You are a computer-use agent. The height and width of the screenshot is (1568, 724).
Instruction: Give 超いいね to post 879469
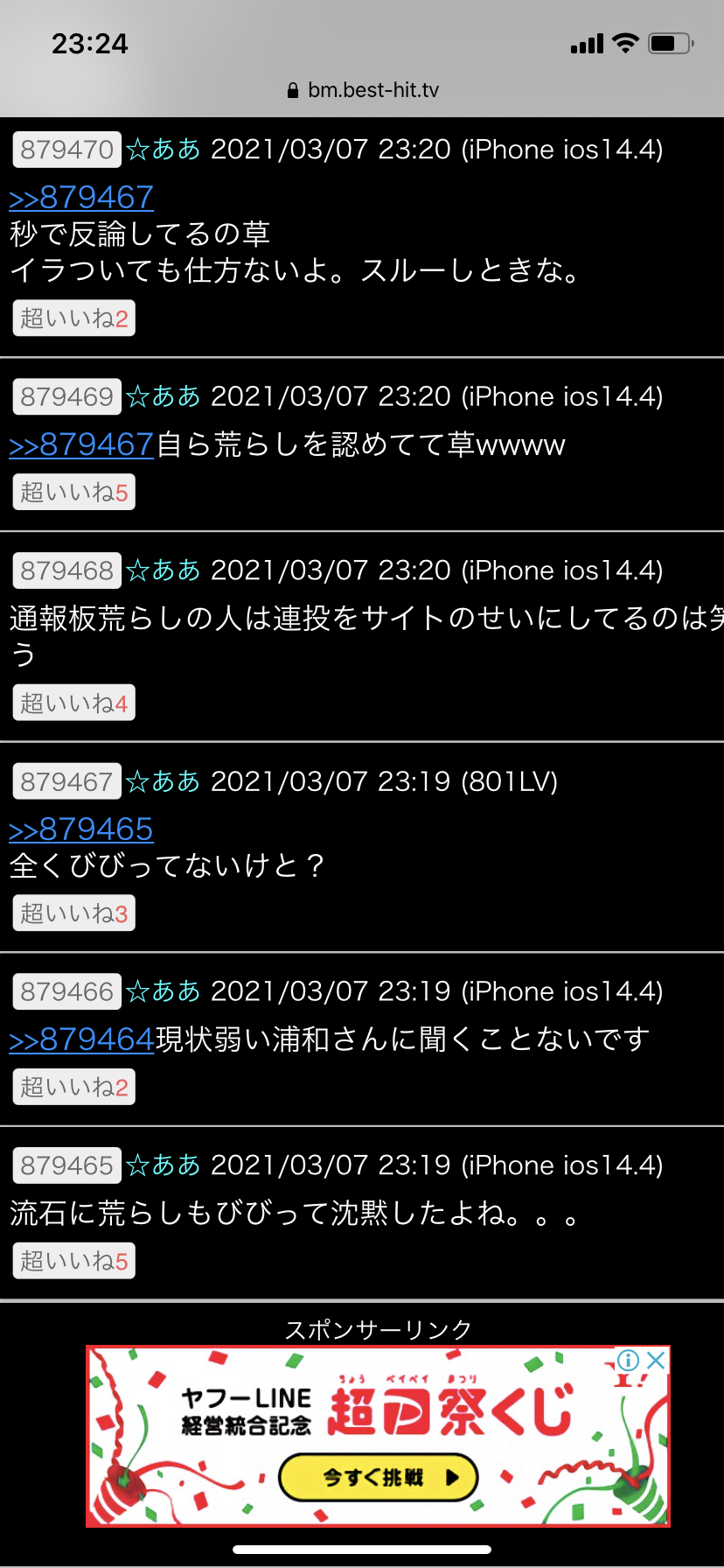pyautogui.click(x=74, y=493)
